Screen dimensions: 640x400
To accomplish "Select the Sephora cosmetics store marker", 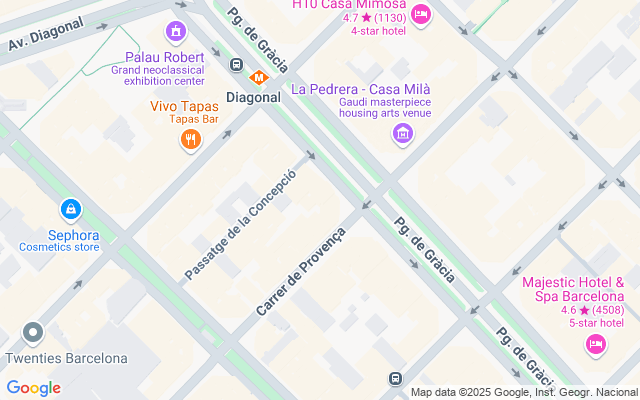I will 69,209.
